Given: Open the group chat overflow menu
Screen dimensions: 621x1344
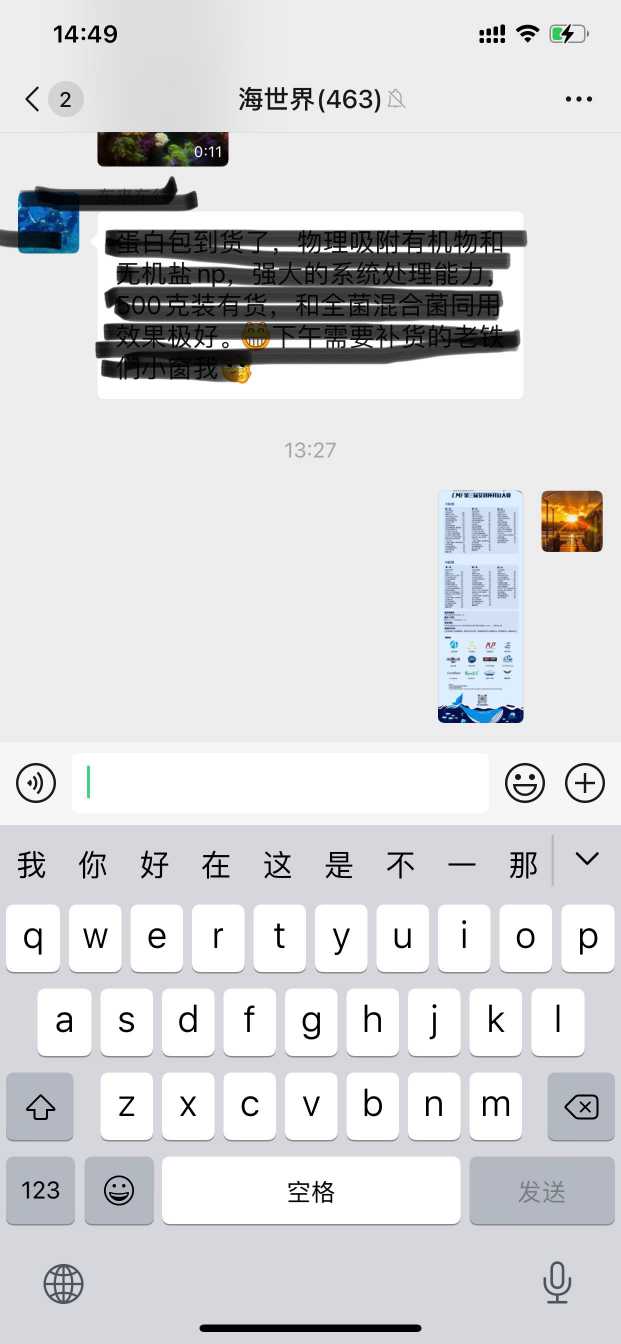Looking at the screenshot, I should (579, 99).
